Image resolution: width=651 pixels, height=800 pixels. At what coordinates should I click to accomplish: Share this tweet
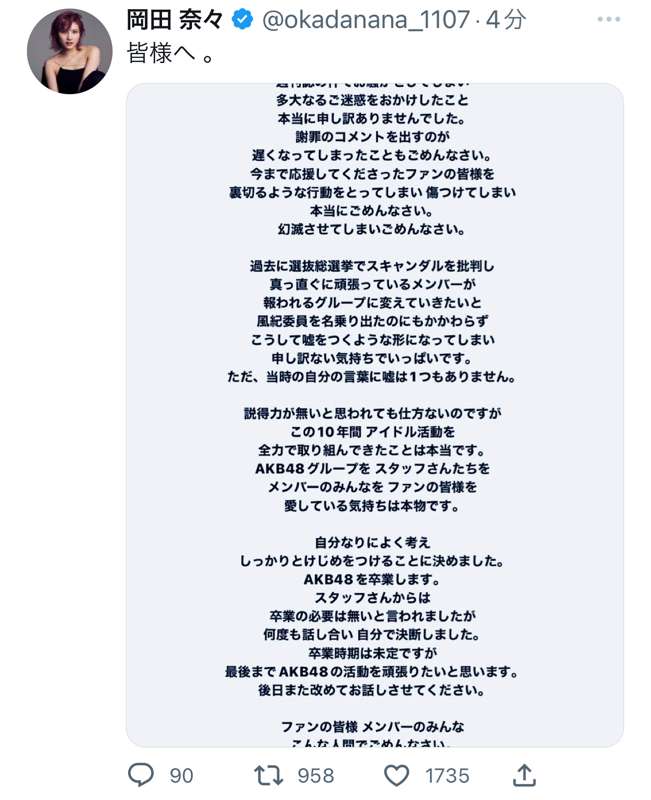tap(524, 775)
